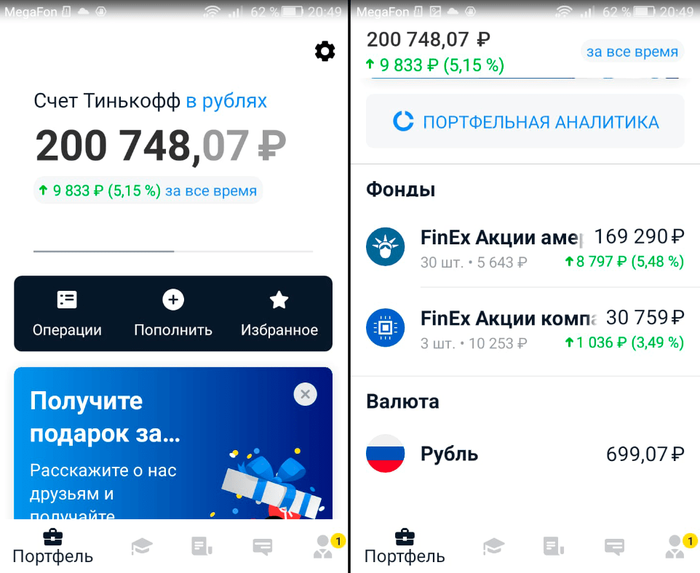
Task: Open Избранное in the action bar
Action: (x=279, y=313)
